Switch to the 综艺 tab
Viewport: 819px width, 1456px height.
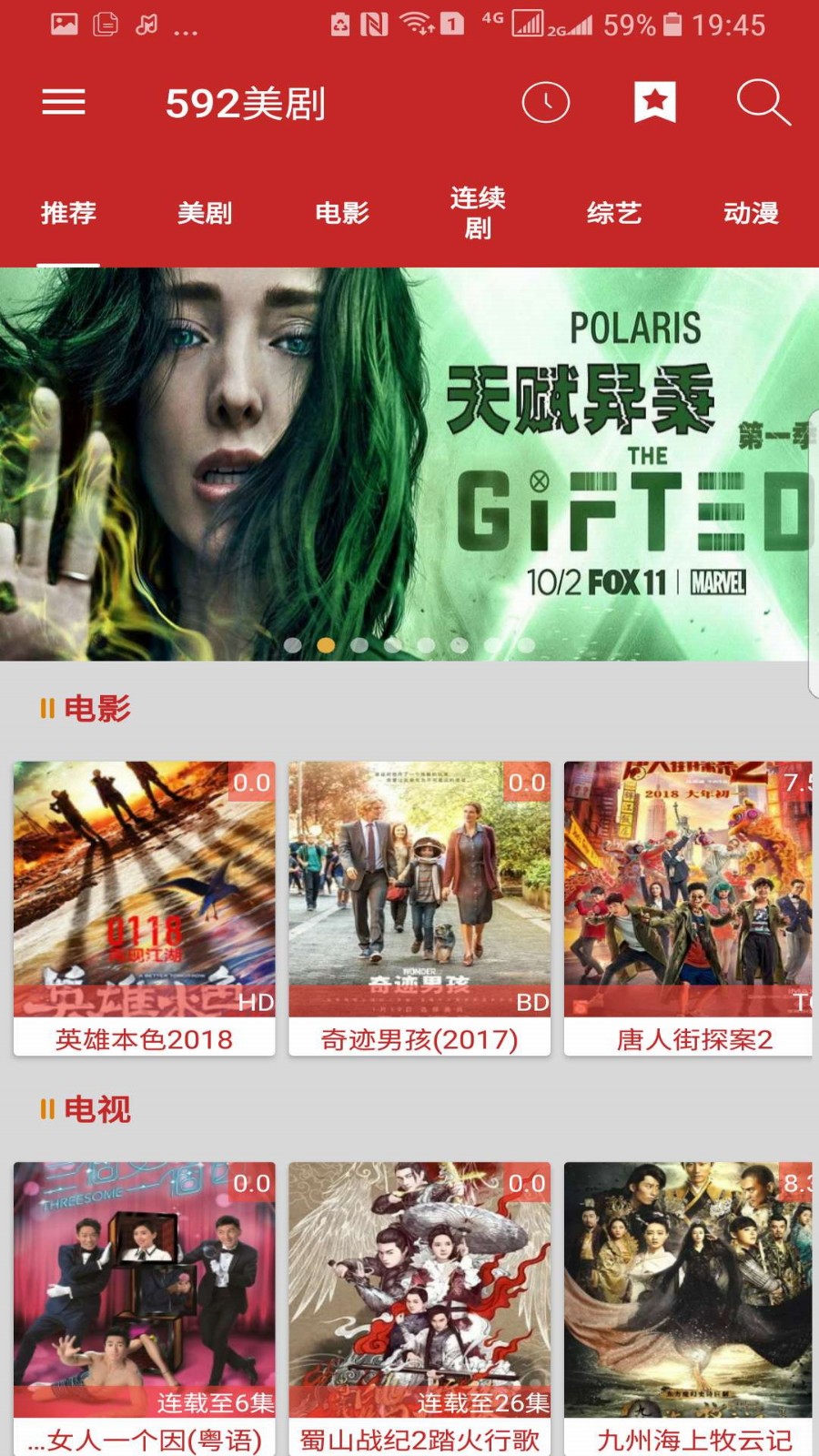614,215
